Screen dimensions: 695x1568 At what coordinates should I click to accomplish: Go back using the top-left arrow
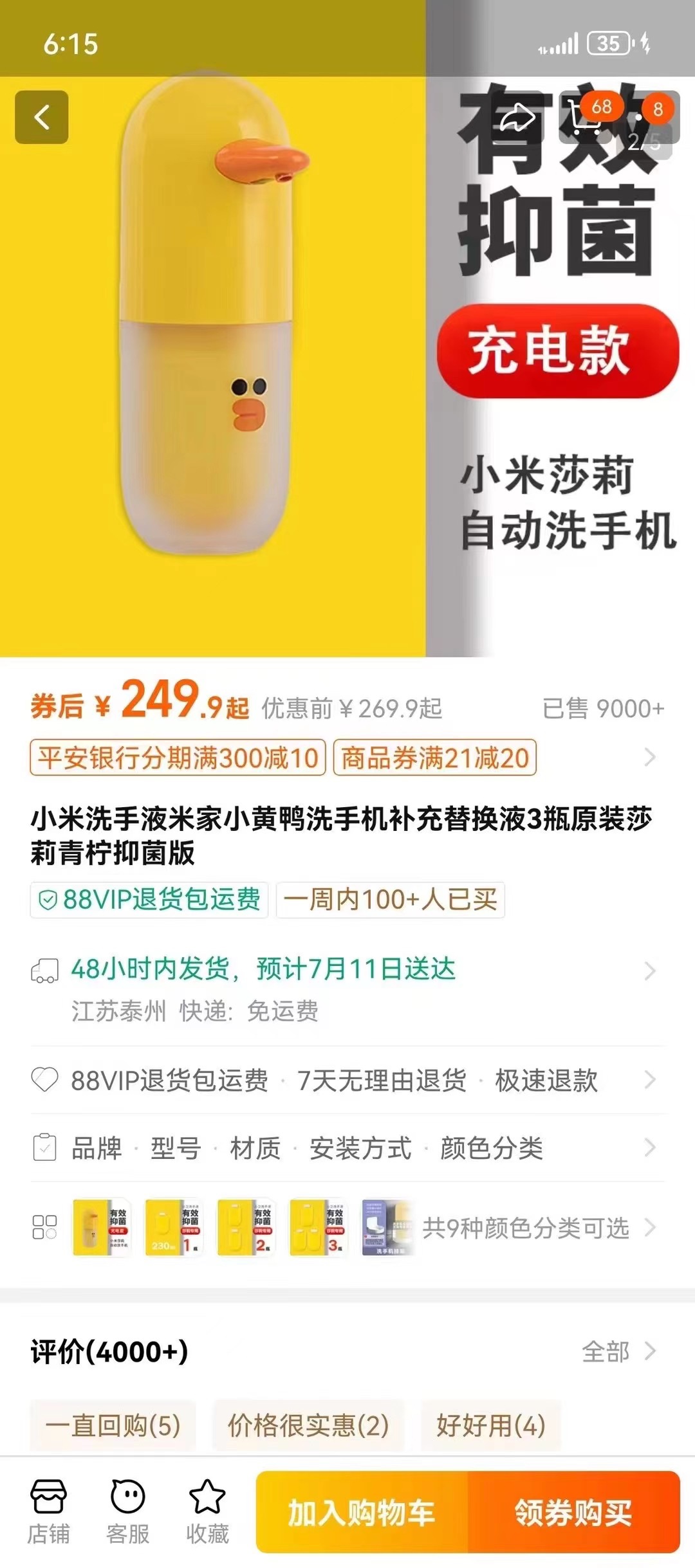[x=42, y=117]
